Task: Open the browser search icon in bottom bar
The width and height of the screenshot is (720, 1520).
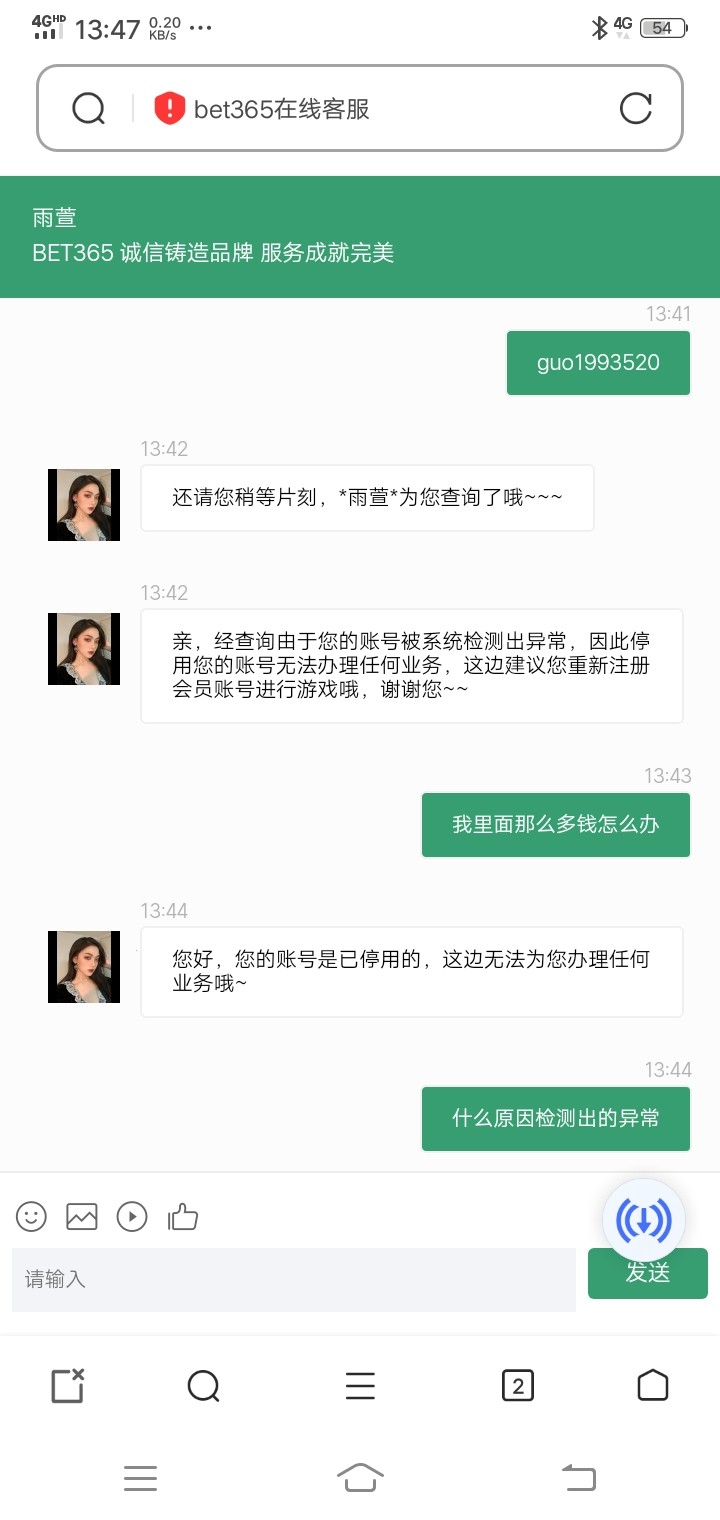Action: 204,1386
